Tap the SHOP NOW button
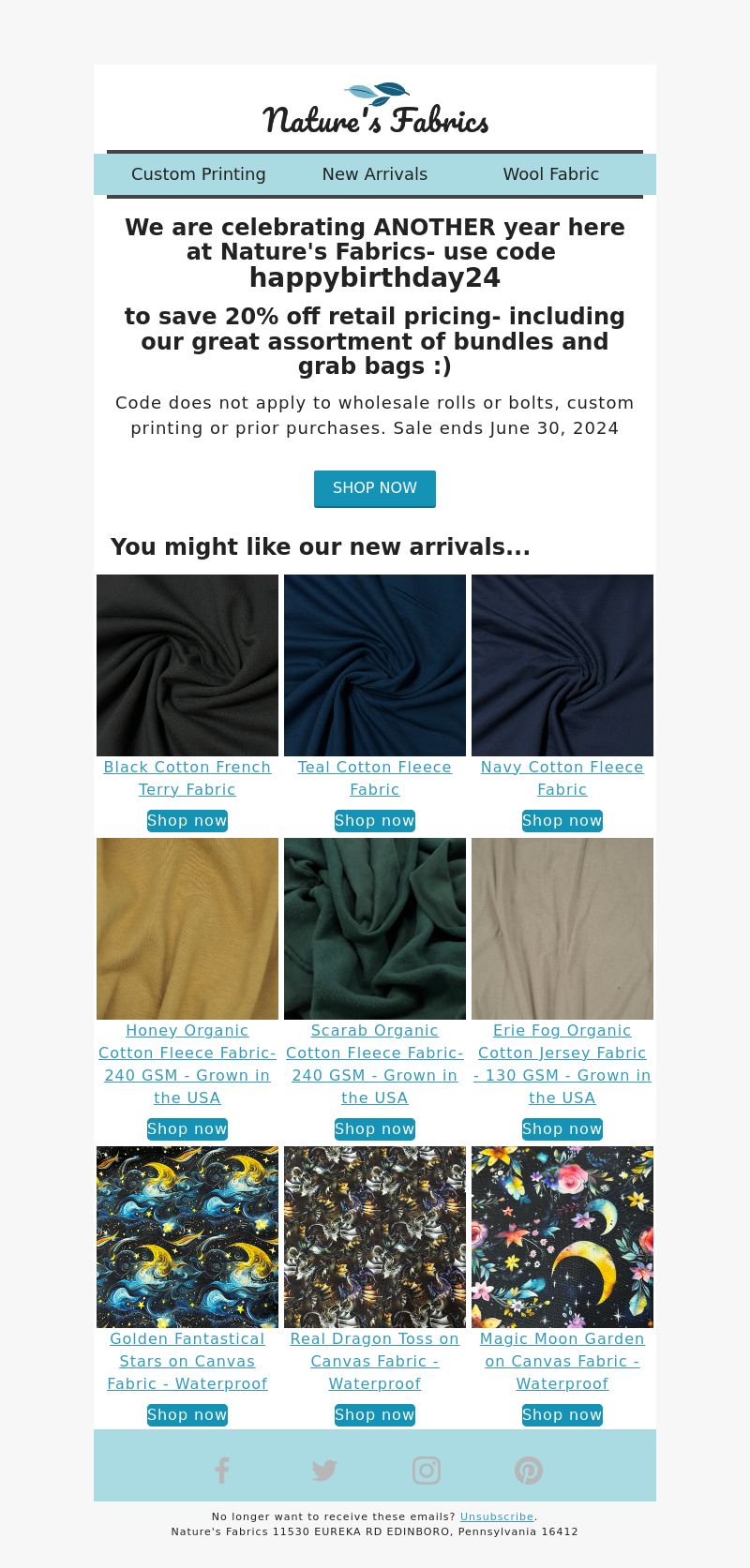The height and width of the screenshot is (1568, 750). (x=375, y=488)
